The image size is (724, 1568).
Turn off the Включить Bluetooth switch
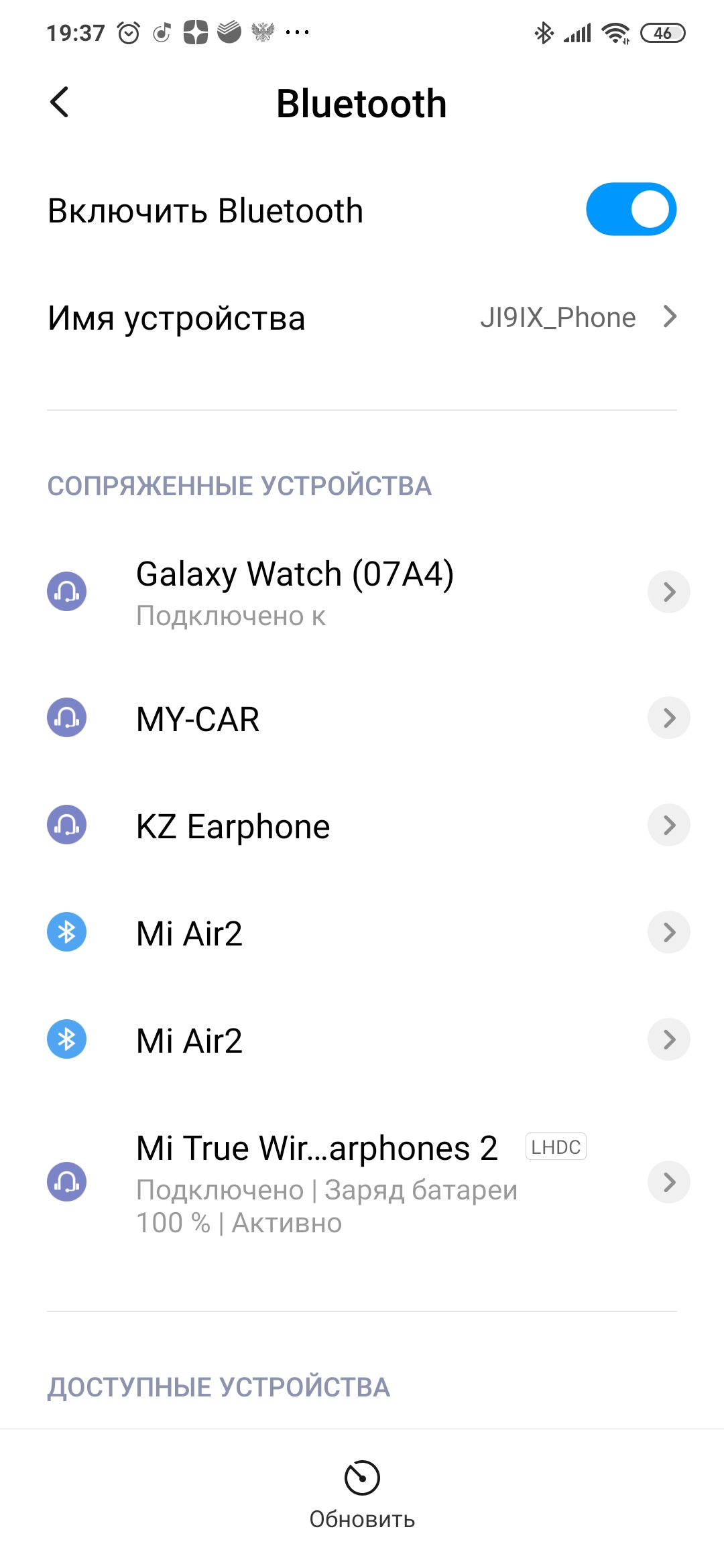point(631,210)
